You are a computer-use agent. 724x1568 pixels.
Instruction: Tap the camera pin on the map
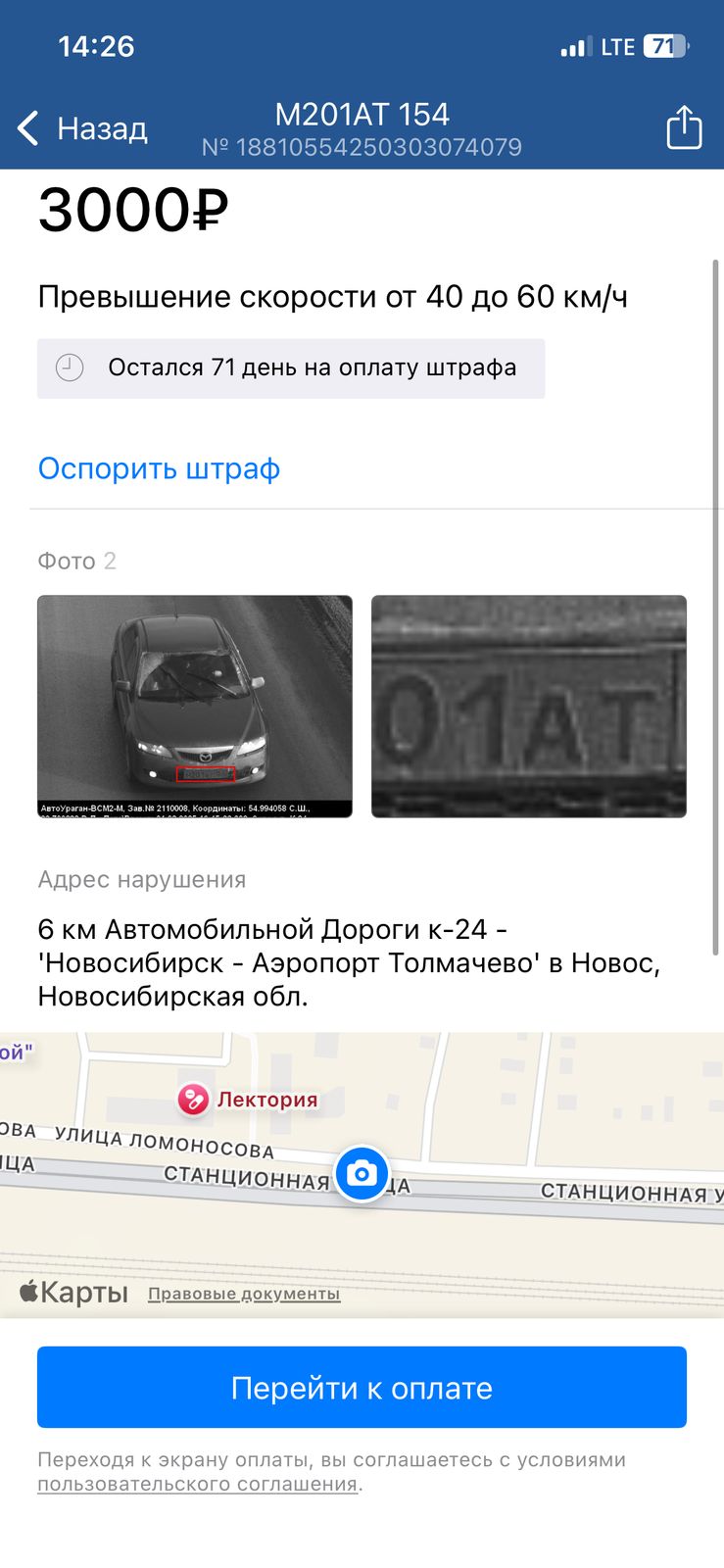coord(362,1173)
